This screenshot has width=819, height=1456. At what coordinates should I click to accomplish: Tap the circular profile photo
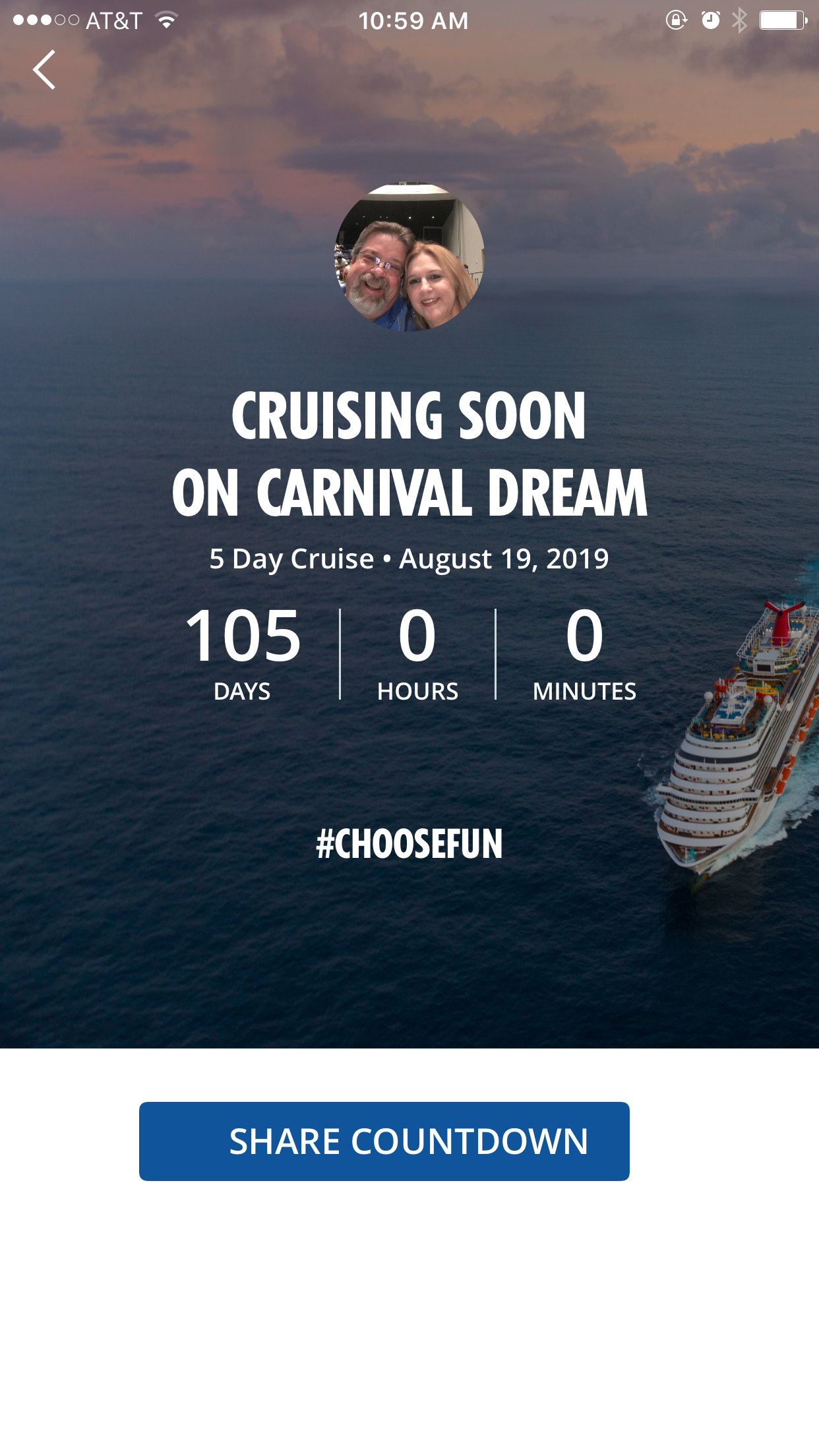pyautogui.click(x=409, y=257)
